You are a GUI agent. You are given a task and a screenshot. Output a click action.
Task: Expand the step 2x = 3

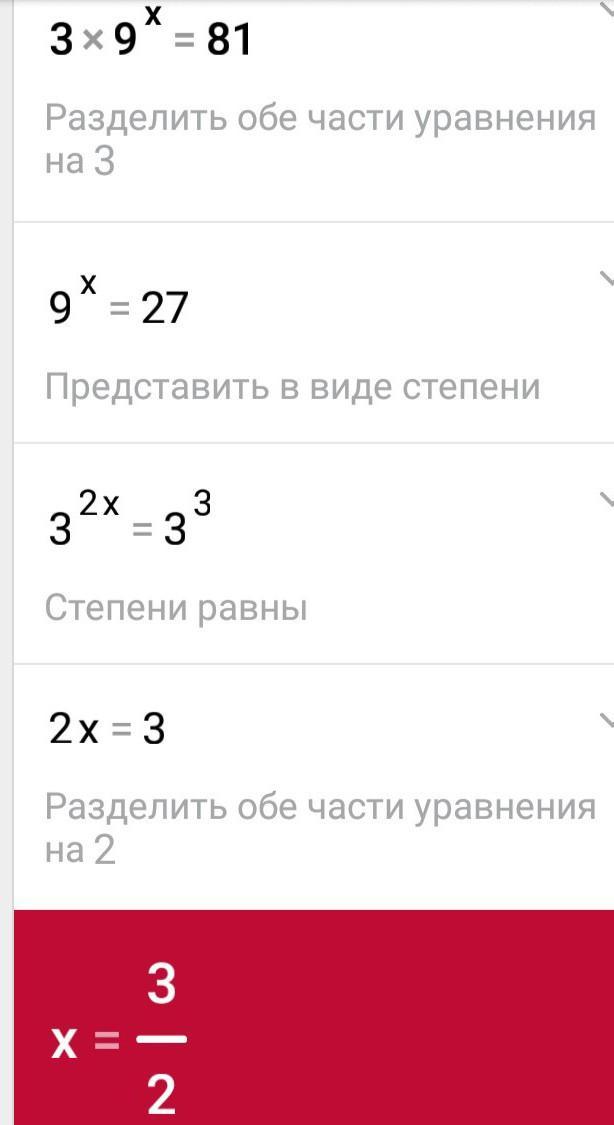[604, 720]
